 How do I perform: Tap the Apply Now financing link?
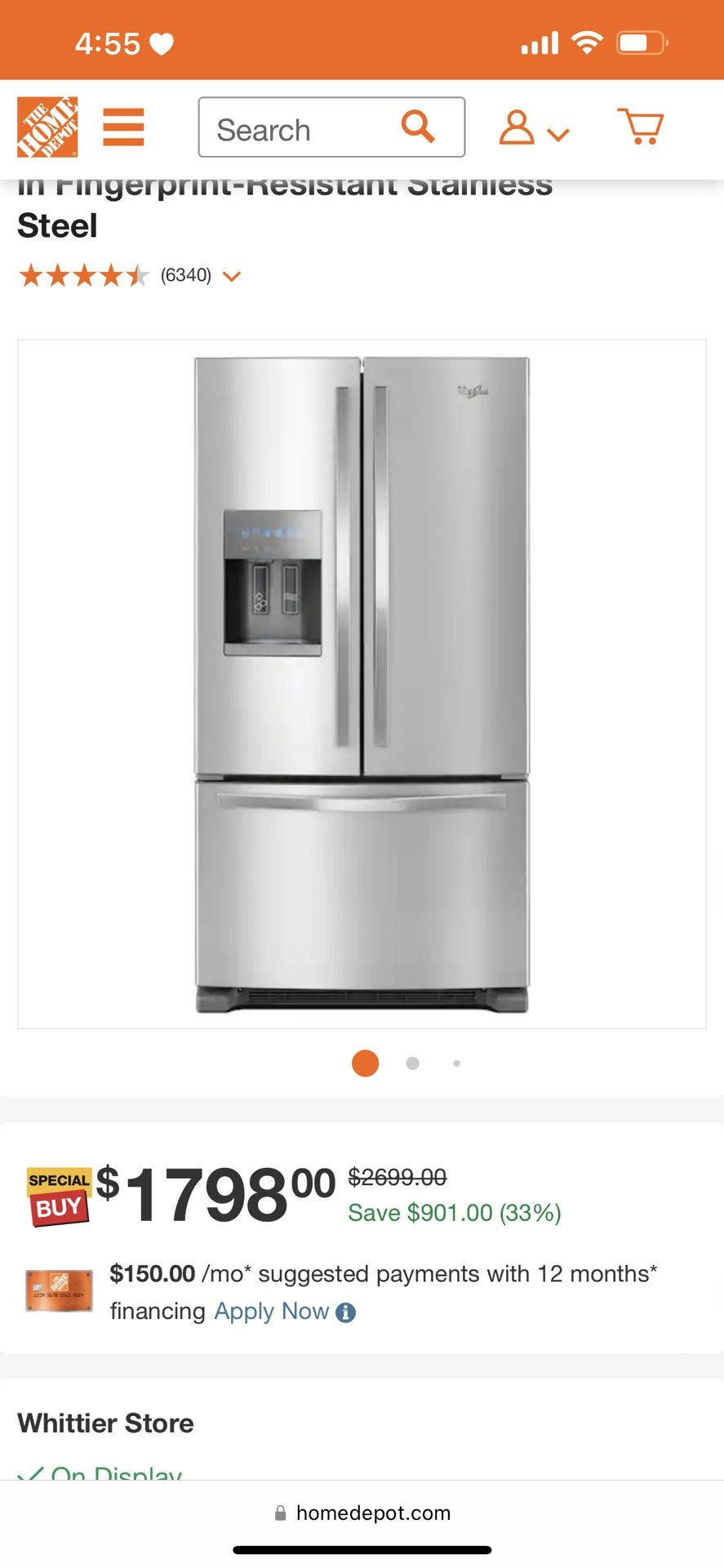272,1311
